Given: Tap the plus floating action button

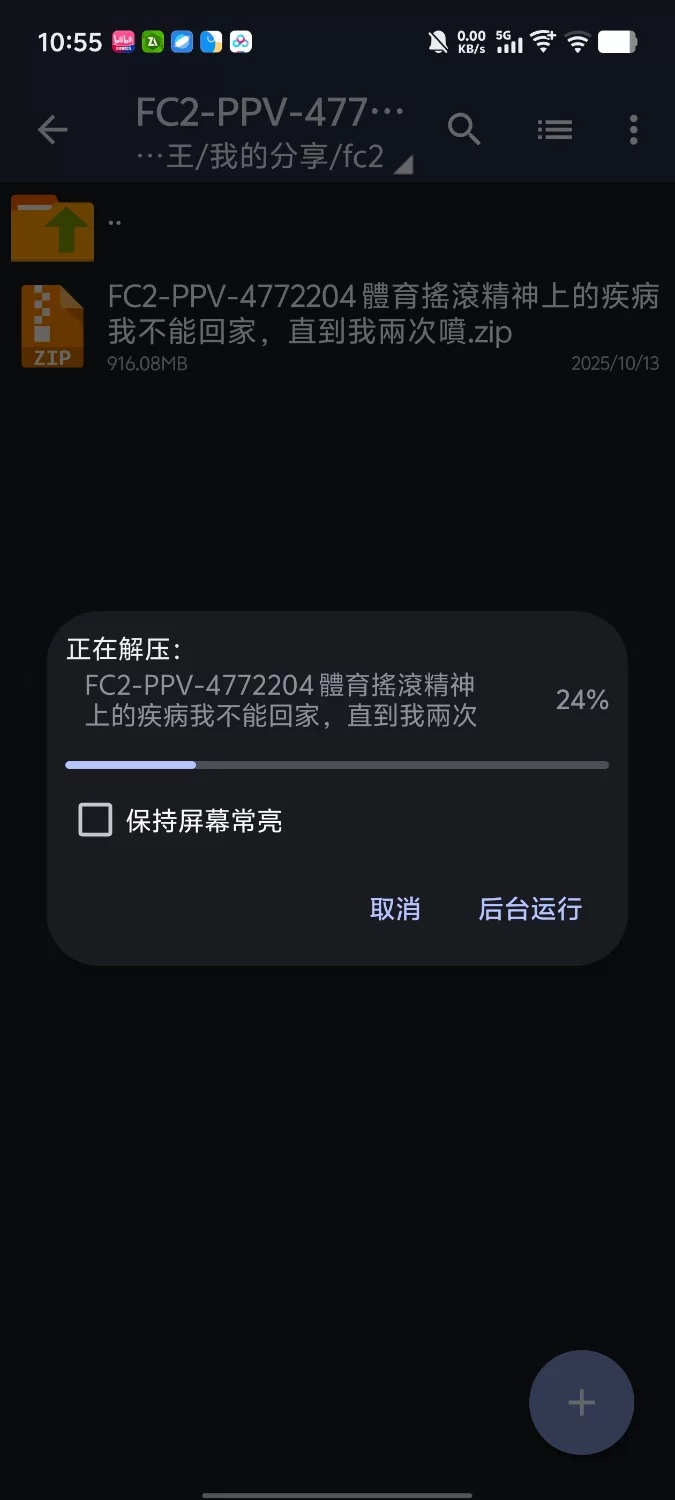Looking at the screenshot, I should pyautogui.click(x=581, y=1402).
